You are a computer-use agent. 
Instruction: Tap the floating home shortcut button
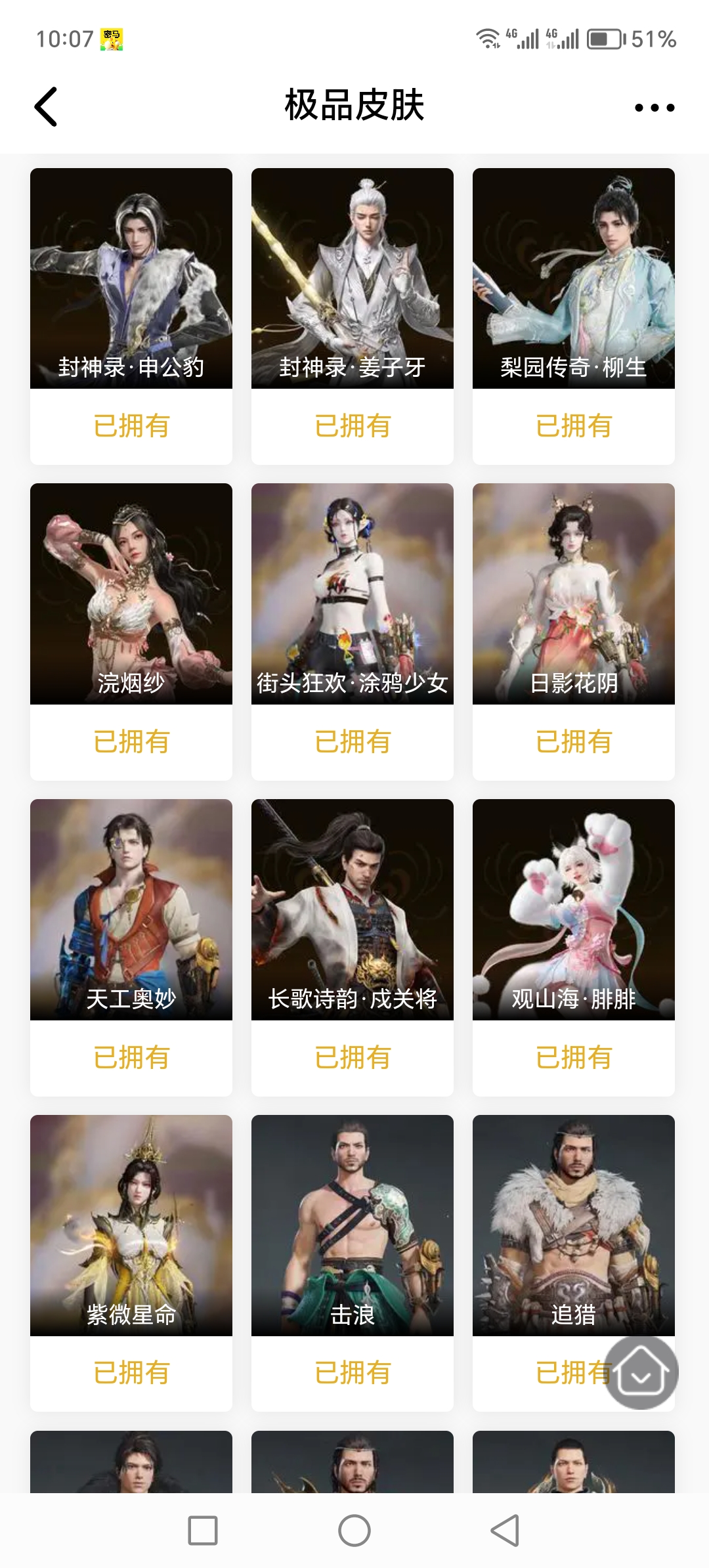point(641,1372)
